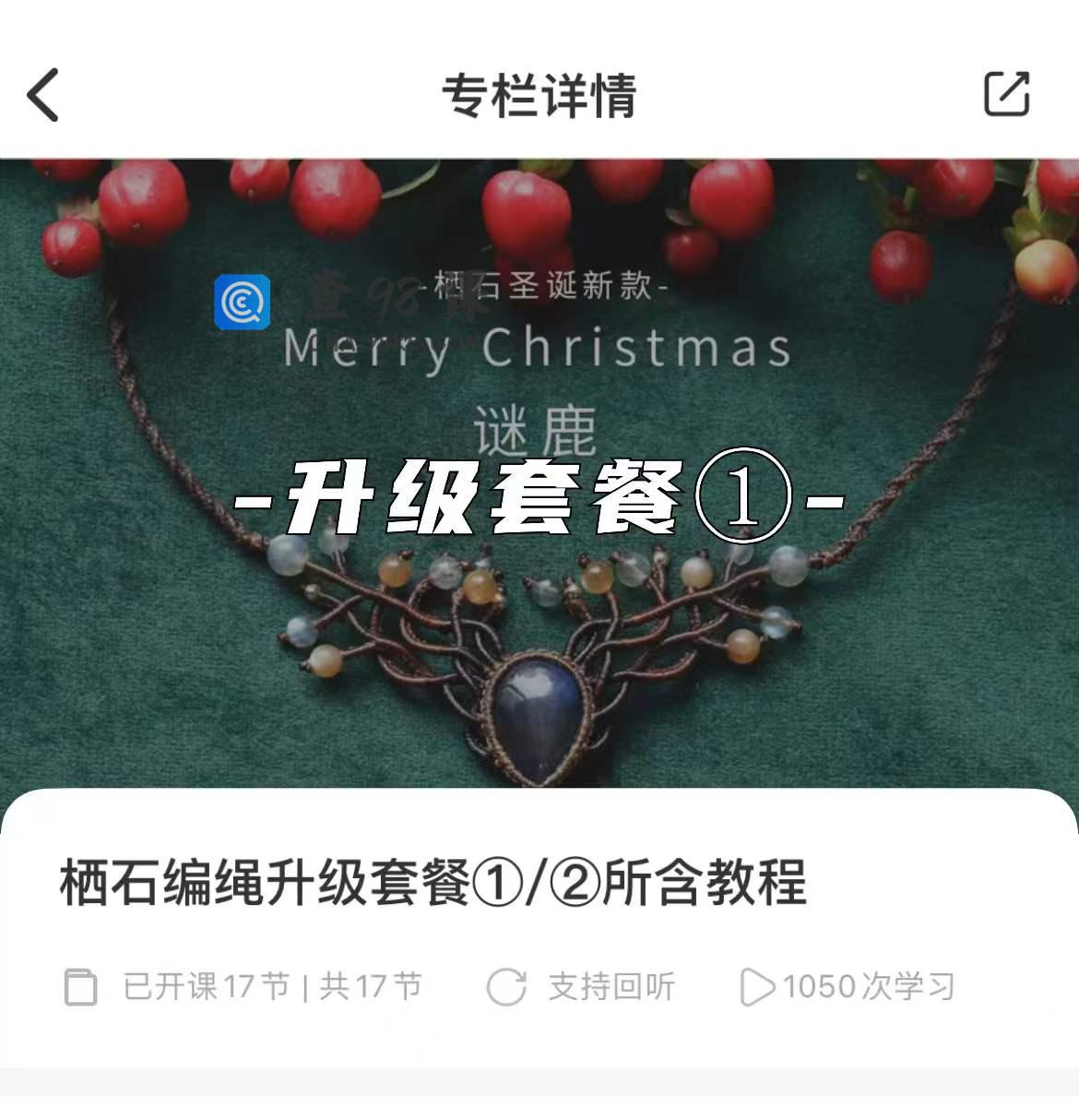Share this column via the share icon
The width and height of the screenshot is (1079, 1120).
pos(1006,93)
